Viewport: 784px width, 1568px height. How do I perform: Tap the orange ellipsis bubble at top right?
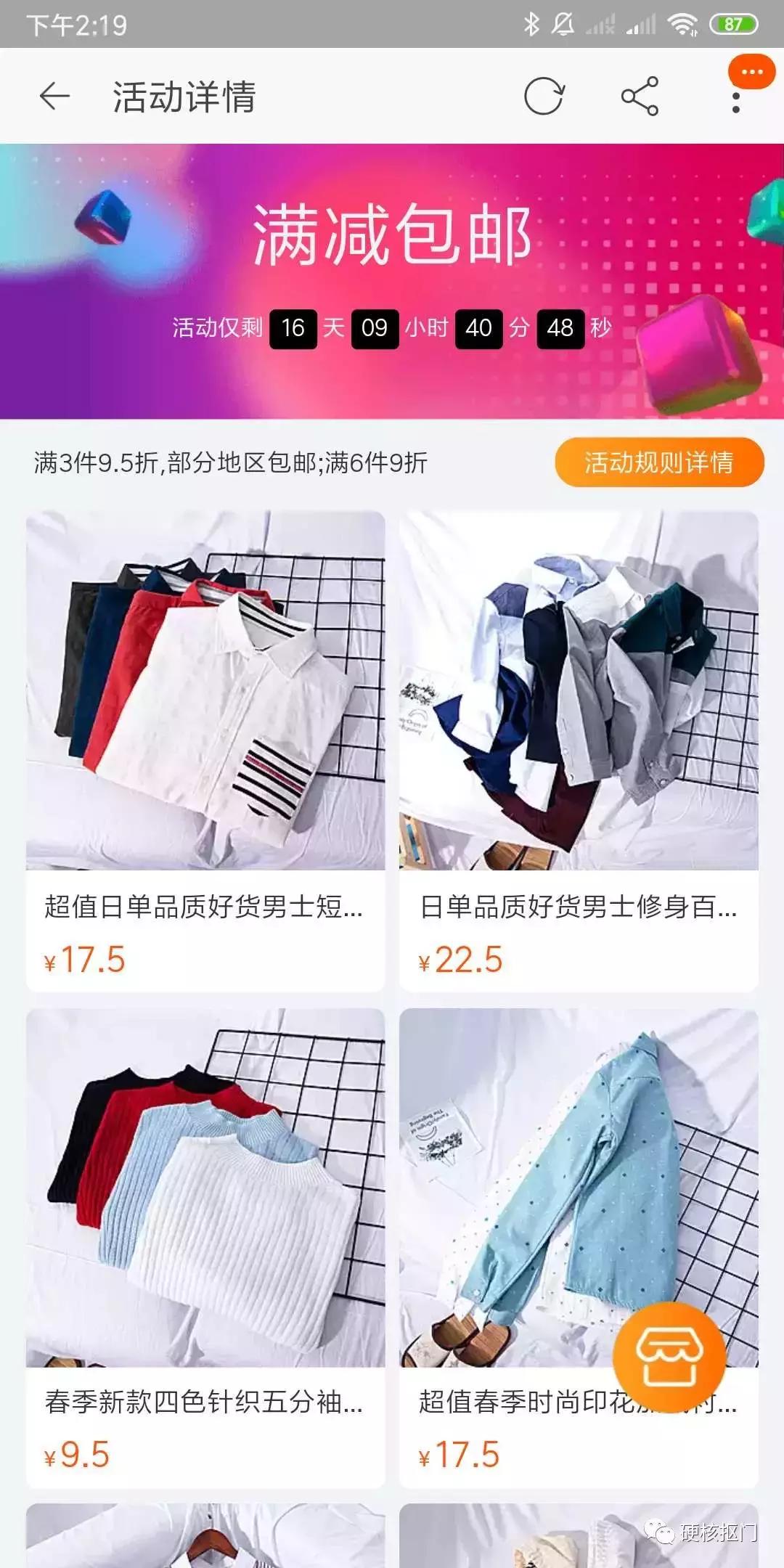(x=752, y=72)
